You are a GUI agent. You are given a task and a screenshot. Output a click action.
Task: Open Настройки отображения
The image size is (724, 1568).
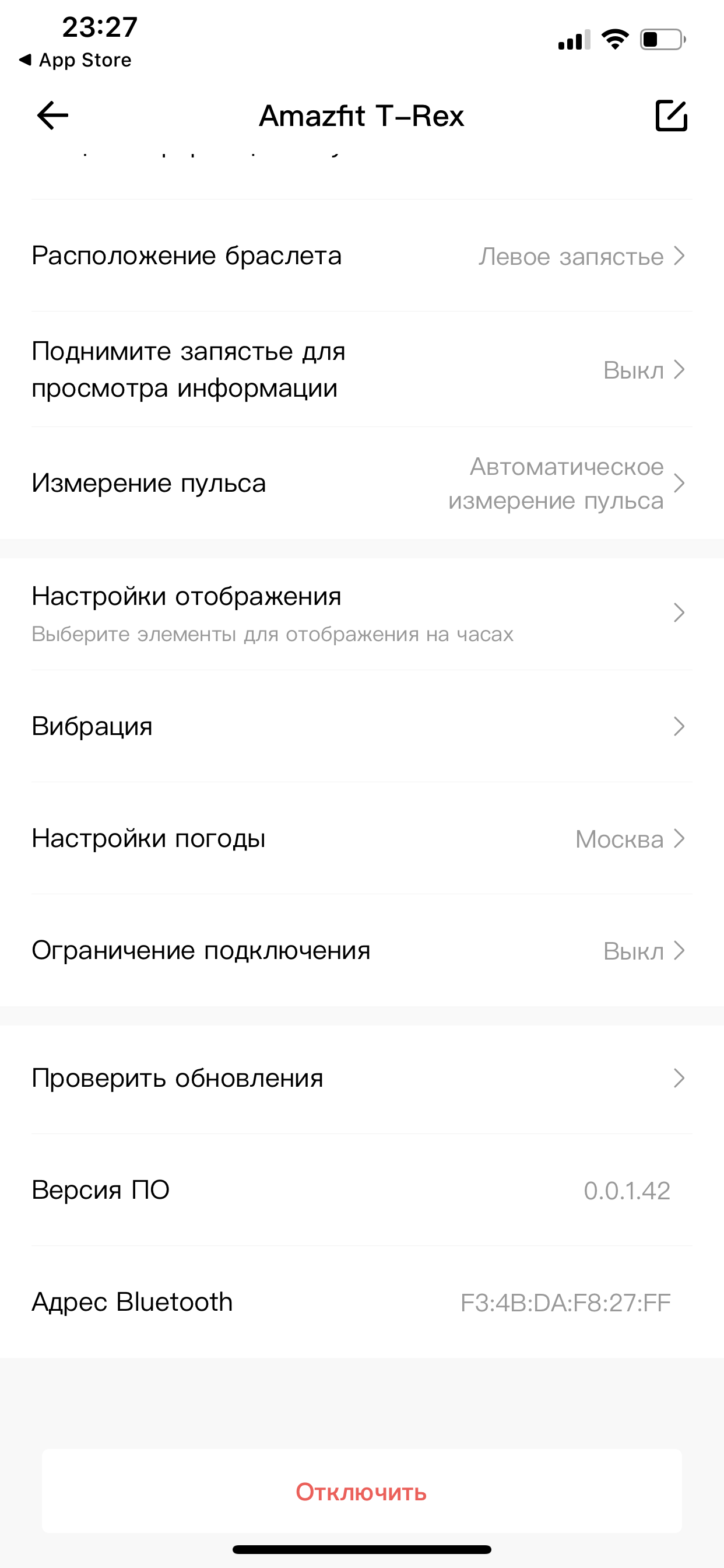(361, 612)
